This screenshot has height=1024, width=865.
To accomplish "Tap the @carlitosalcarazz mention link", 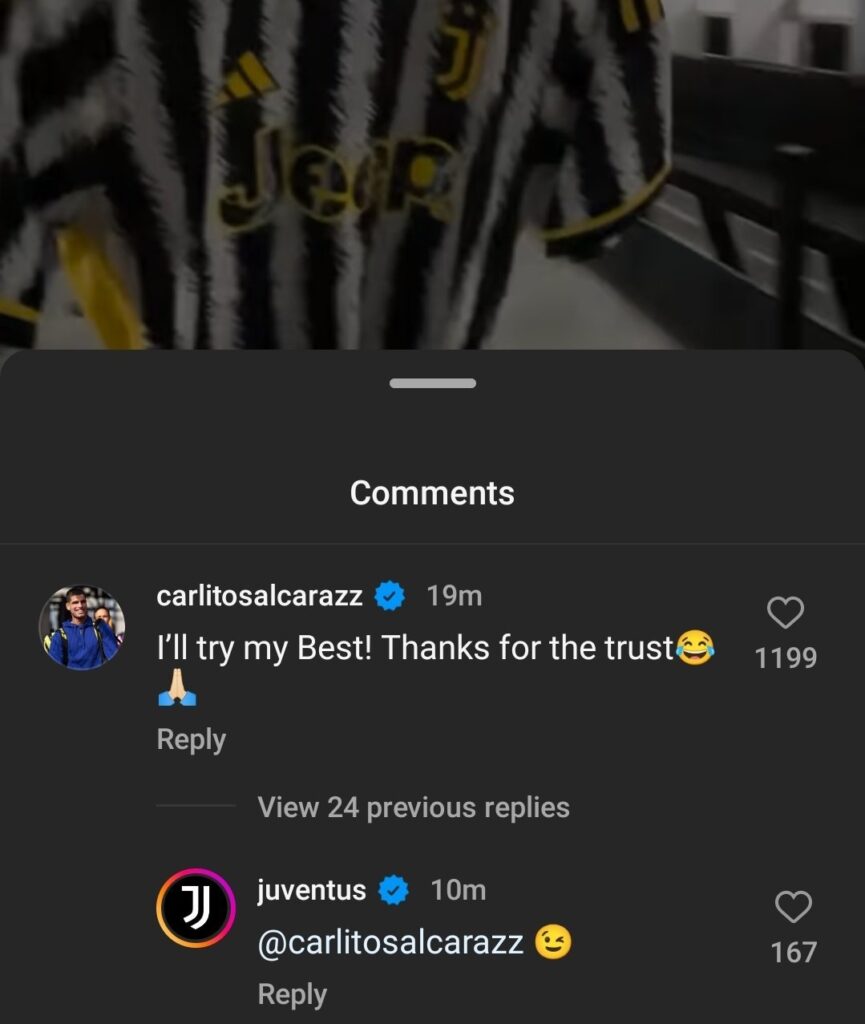I will 390,943.
